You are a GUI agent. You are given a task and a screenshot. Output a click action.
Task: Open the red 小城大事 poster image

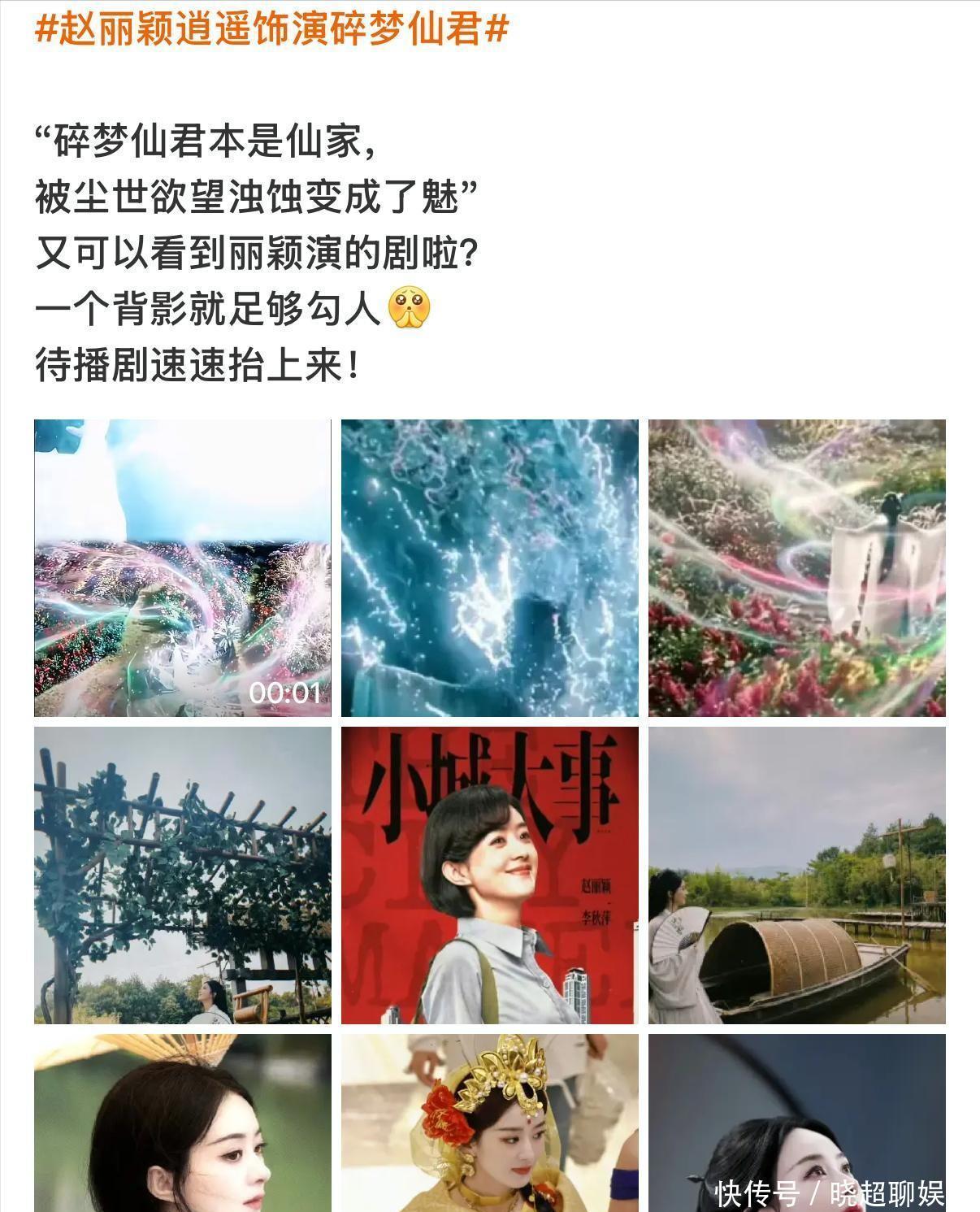(489, 875)
